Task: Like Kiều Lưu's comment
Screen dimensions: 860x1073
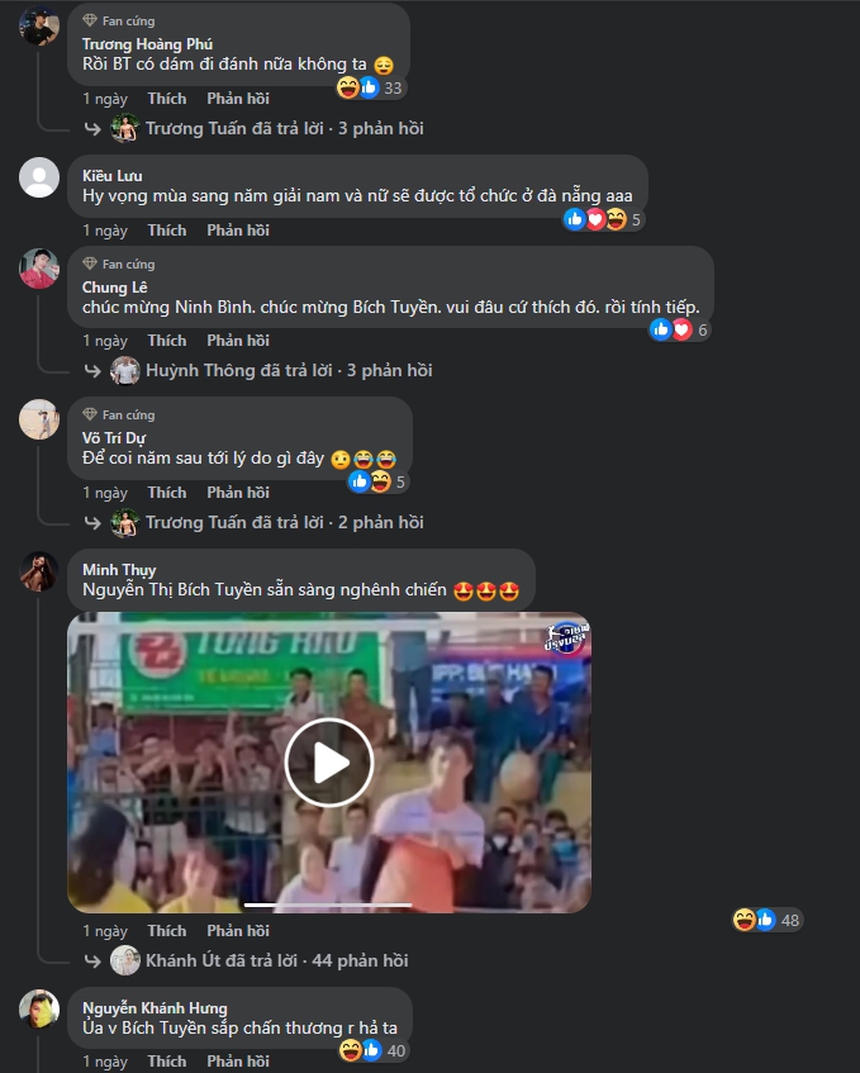Action: [x=166, y=230]
